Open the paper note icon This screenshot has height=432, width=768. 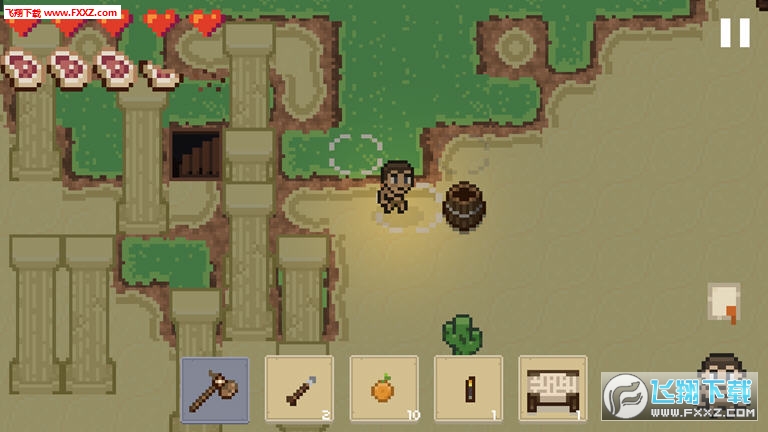click(724, 302)
